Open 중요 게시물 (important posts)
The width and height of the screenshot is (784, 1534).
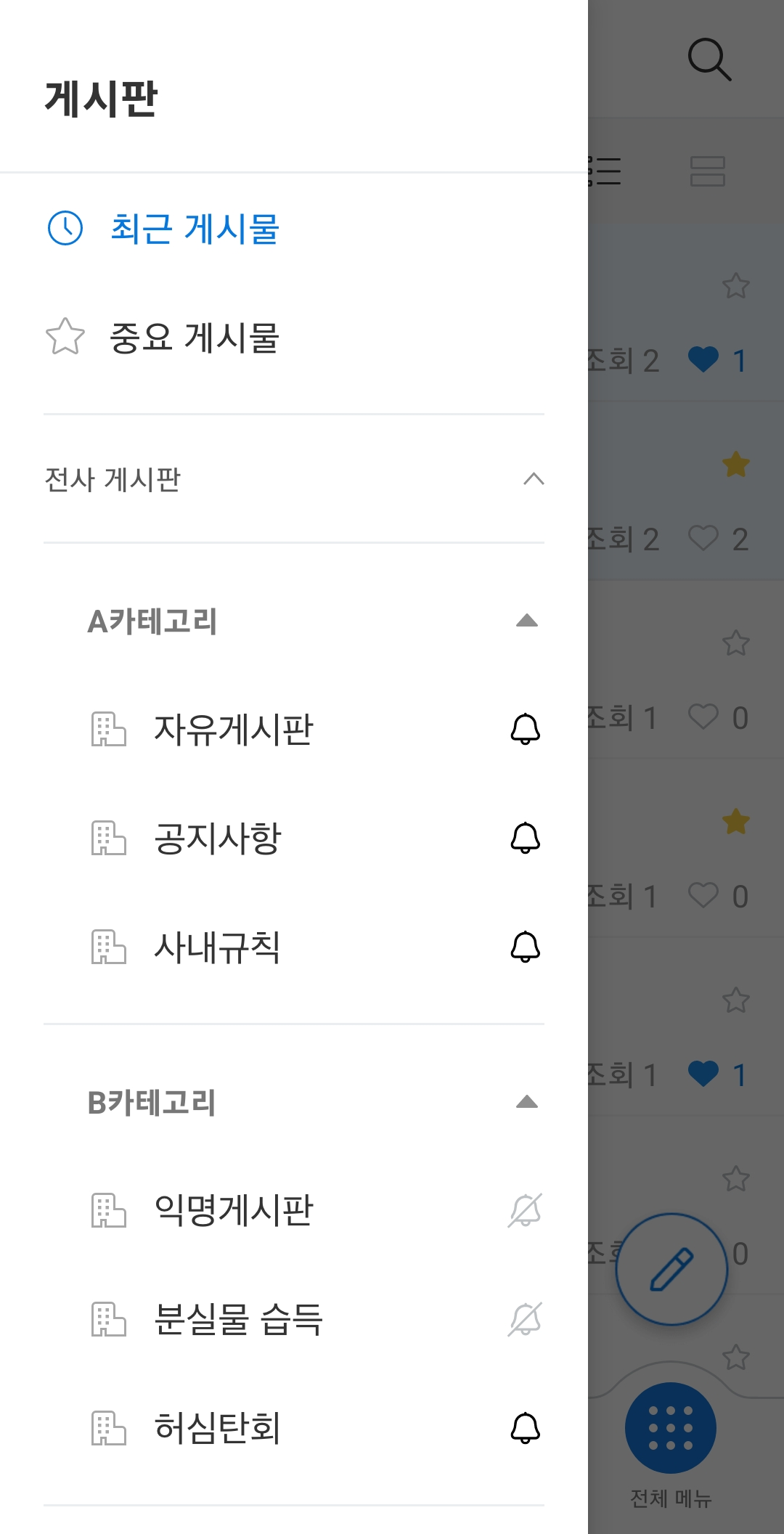point(294,338)
